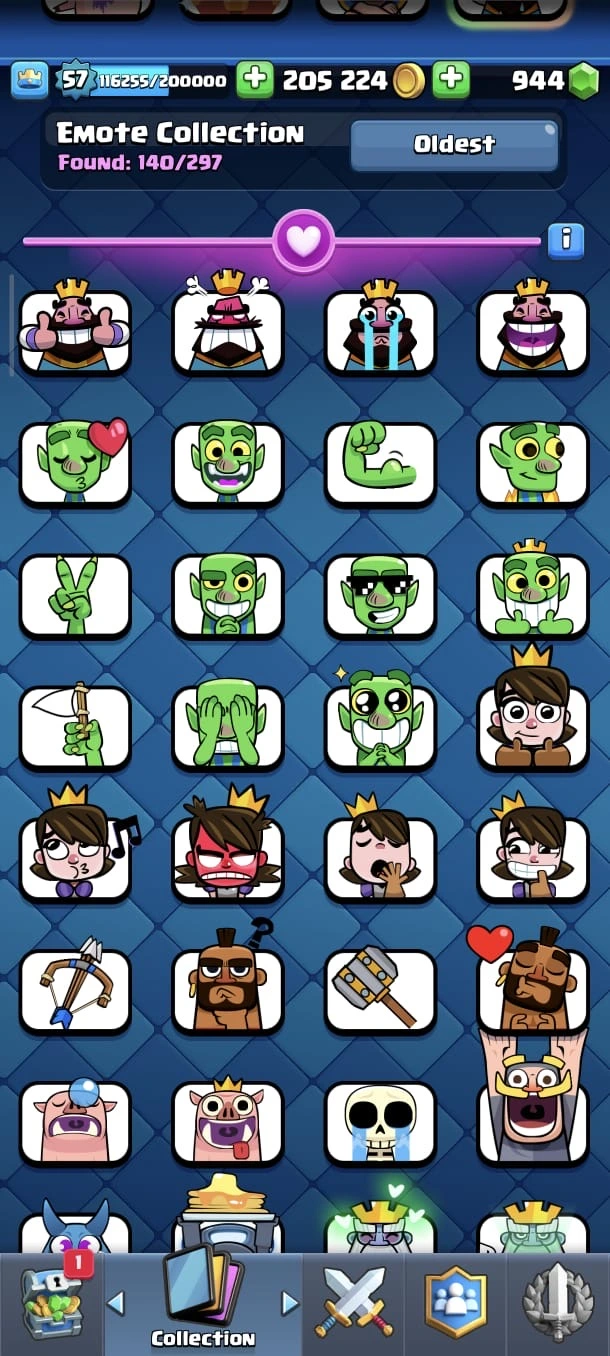The width and height of the screenshot is (610, 1356).
Task: Open the blue info button
Action: coord(565,240)
